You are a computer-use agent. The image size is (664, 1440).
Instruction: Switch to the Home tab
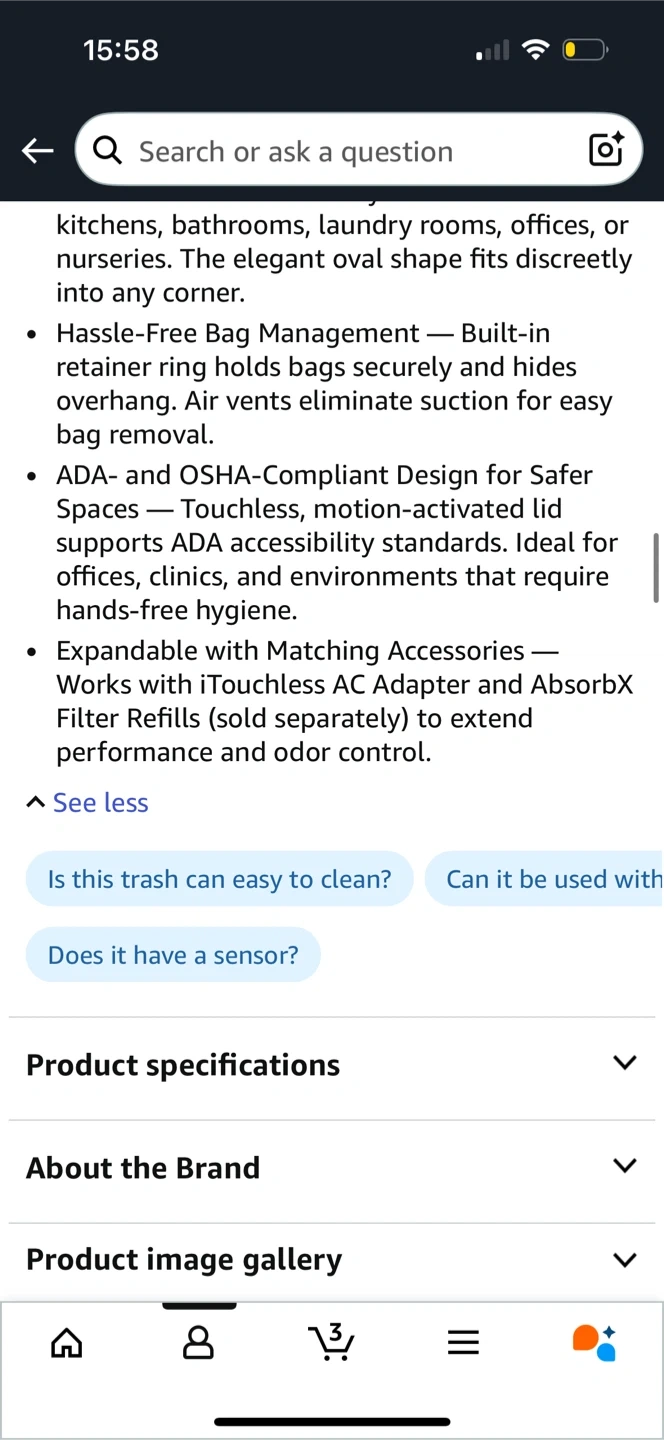tap(67, 1342)
